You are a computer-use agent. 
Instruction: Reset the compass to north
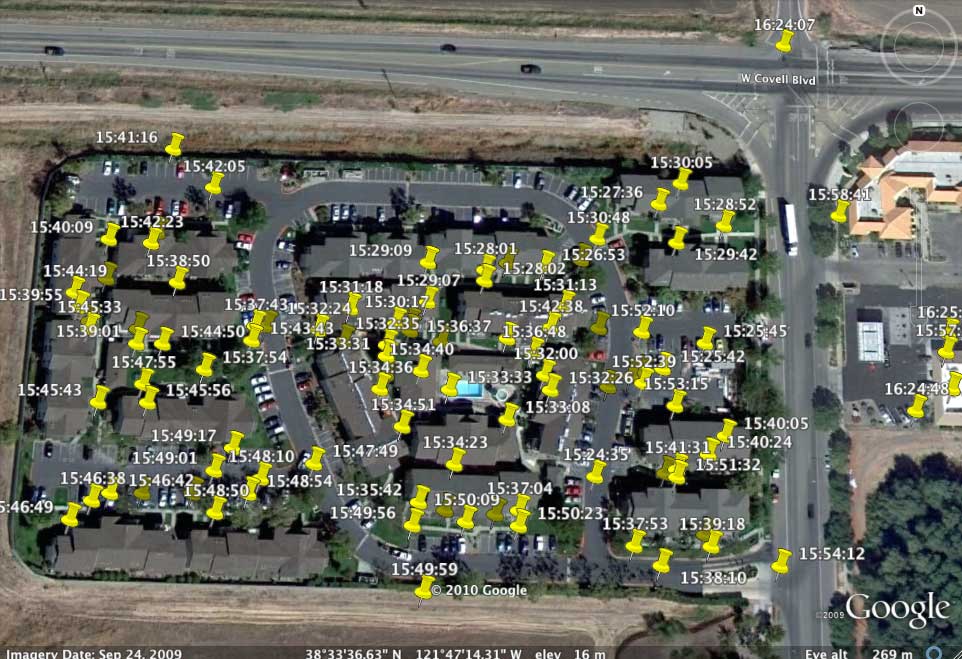click(x=918, y=11)
